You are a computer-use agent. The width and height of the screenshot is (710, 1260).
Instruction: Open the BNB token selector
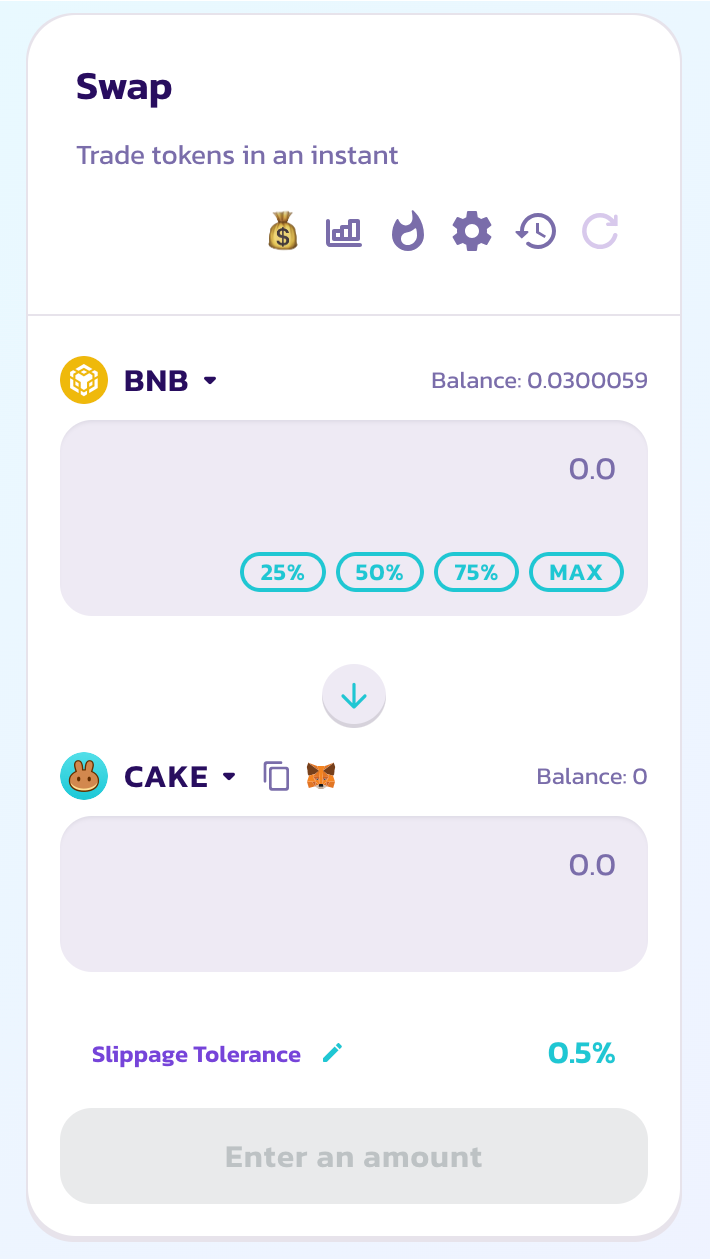pyautogui.click(x=168, y=381)
